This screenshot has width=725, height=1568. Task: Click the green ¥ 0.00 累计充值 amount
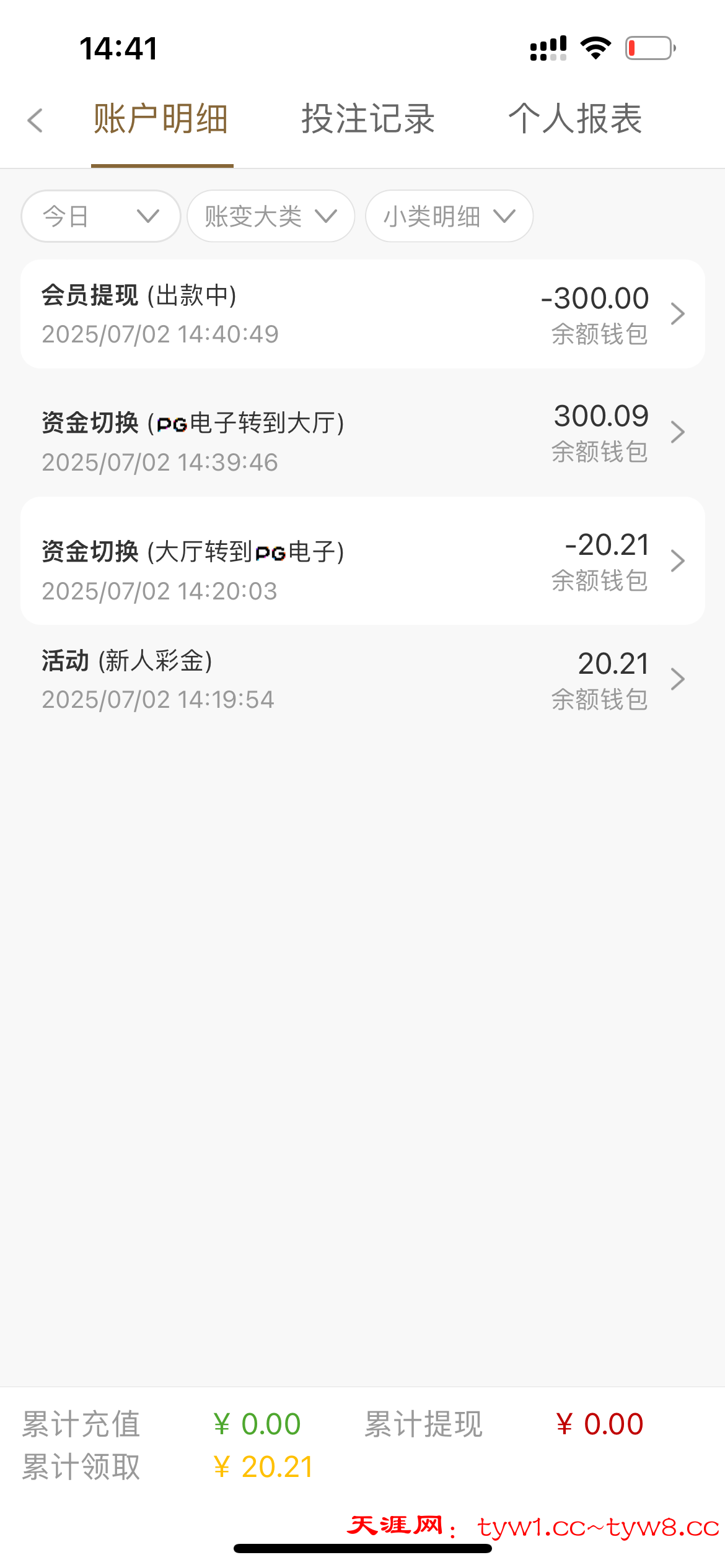(256, 1424)
